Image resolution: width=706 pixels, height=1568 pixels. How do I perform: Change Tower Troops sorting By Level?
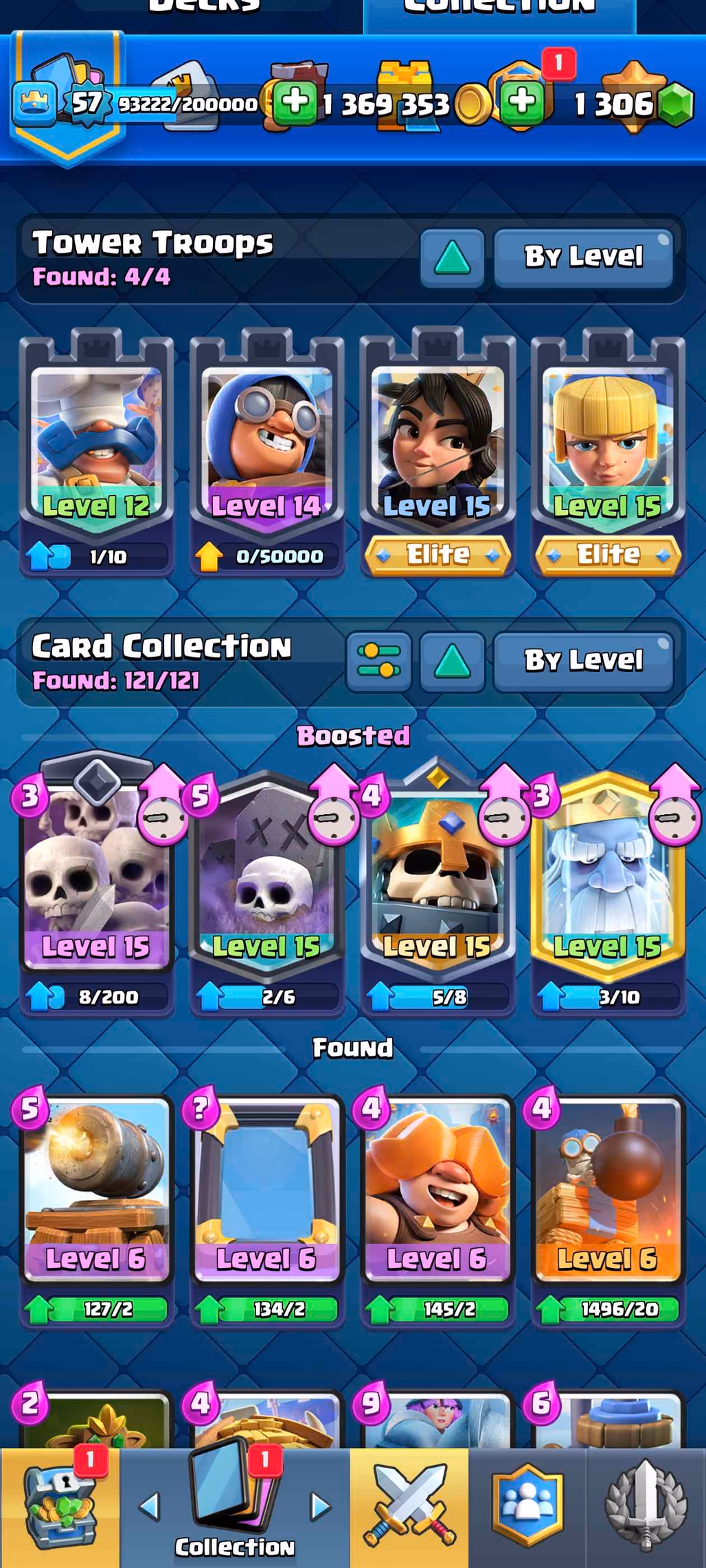tap(583, 258)
